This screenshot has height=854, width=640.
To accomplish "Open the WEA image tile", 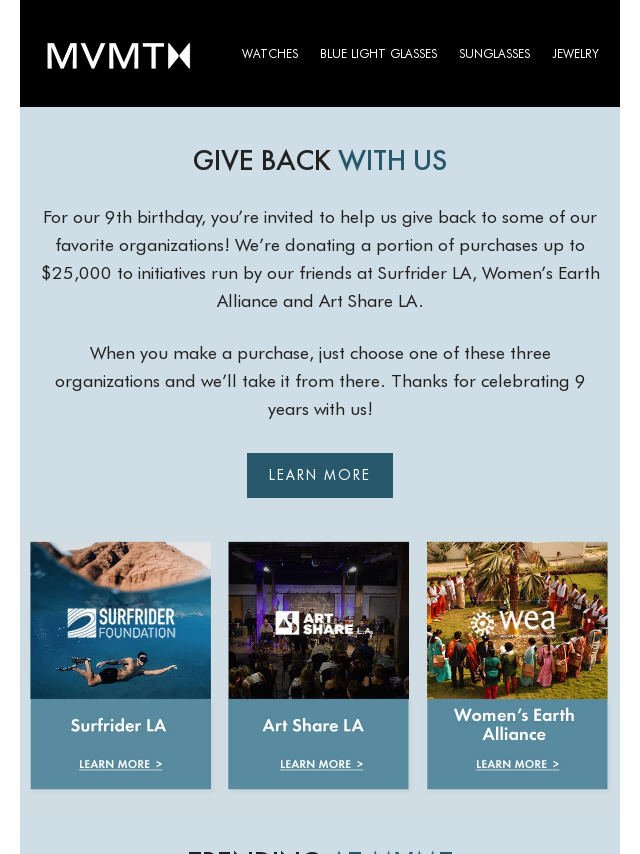I will coord(517,620).
